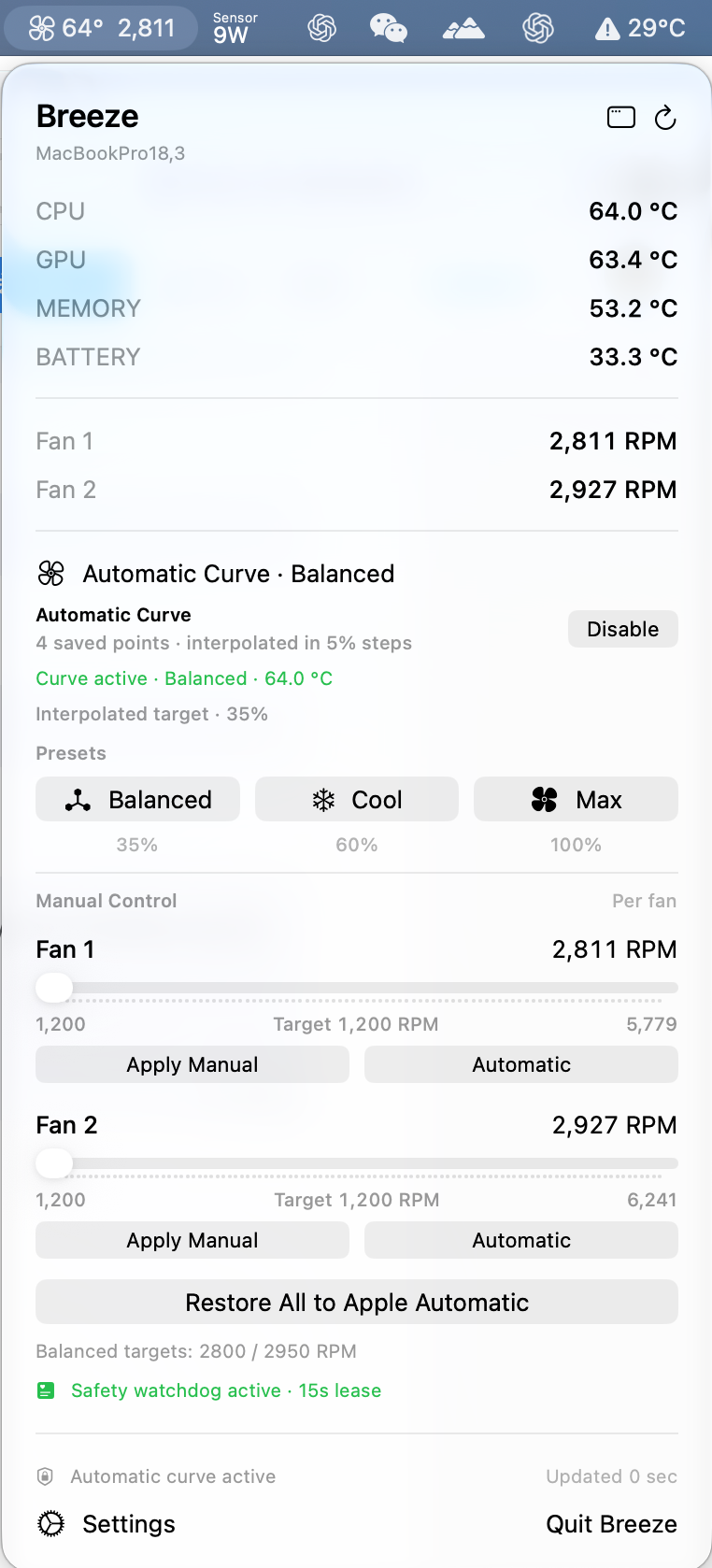The height and width of the screenshot is (1568, 712).
Task: Quit Breeze
Action: point(612,1524)
